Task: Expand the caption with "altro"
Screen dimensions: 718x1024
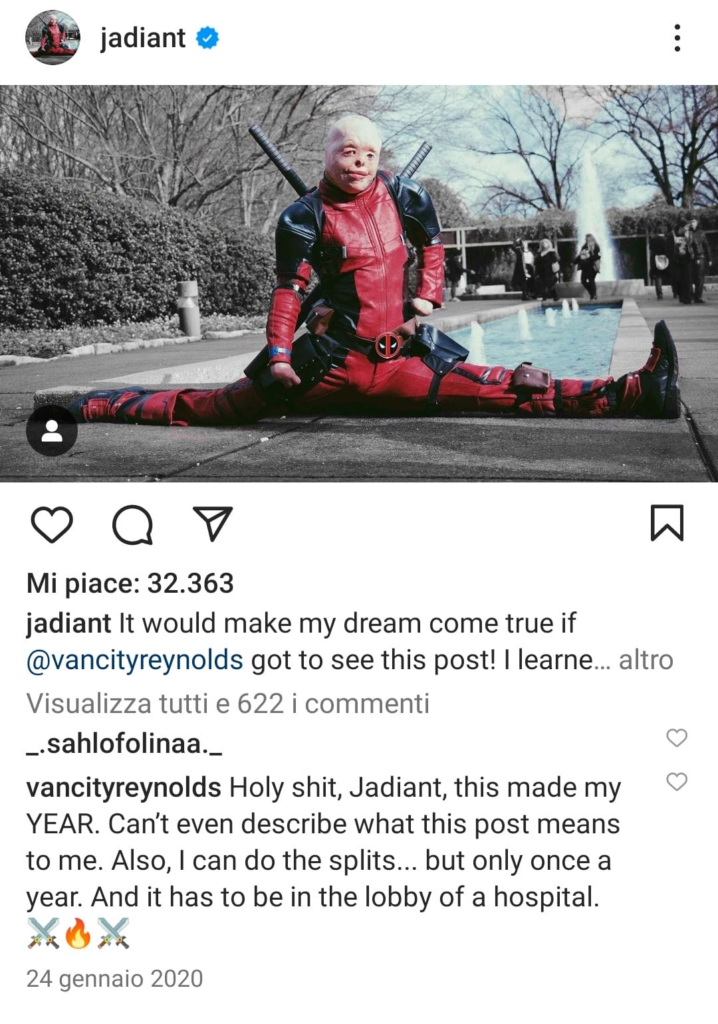Action: [646, 660]
